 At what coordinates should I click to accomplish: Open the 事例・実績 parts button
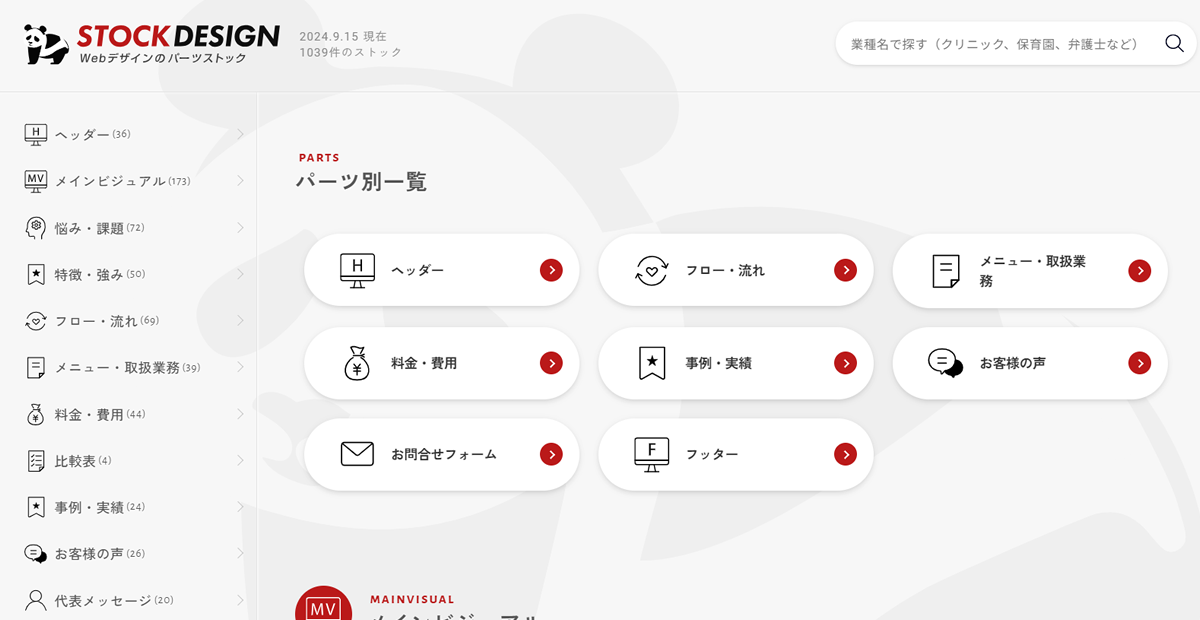(735, 363)
